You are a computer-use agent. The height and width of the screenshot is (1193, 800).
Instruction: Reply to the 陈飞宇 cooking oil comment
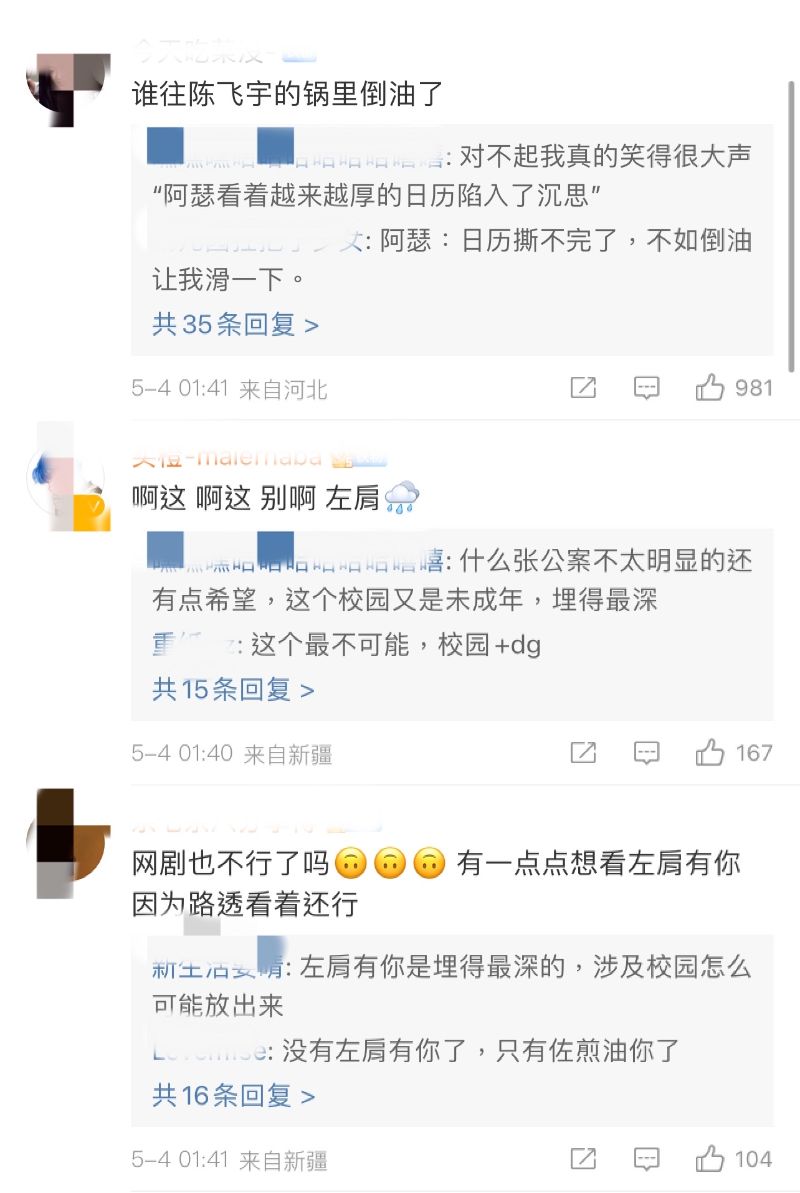[647, 388]
